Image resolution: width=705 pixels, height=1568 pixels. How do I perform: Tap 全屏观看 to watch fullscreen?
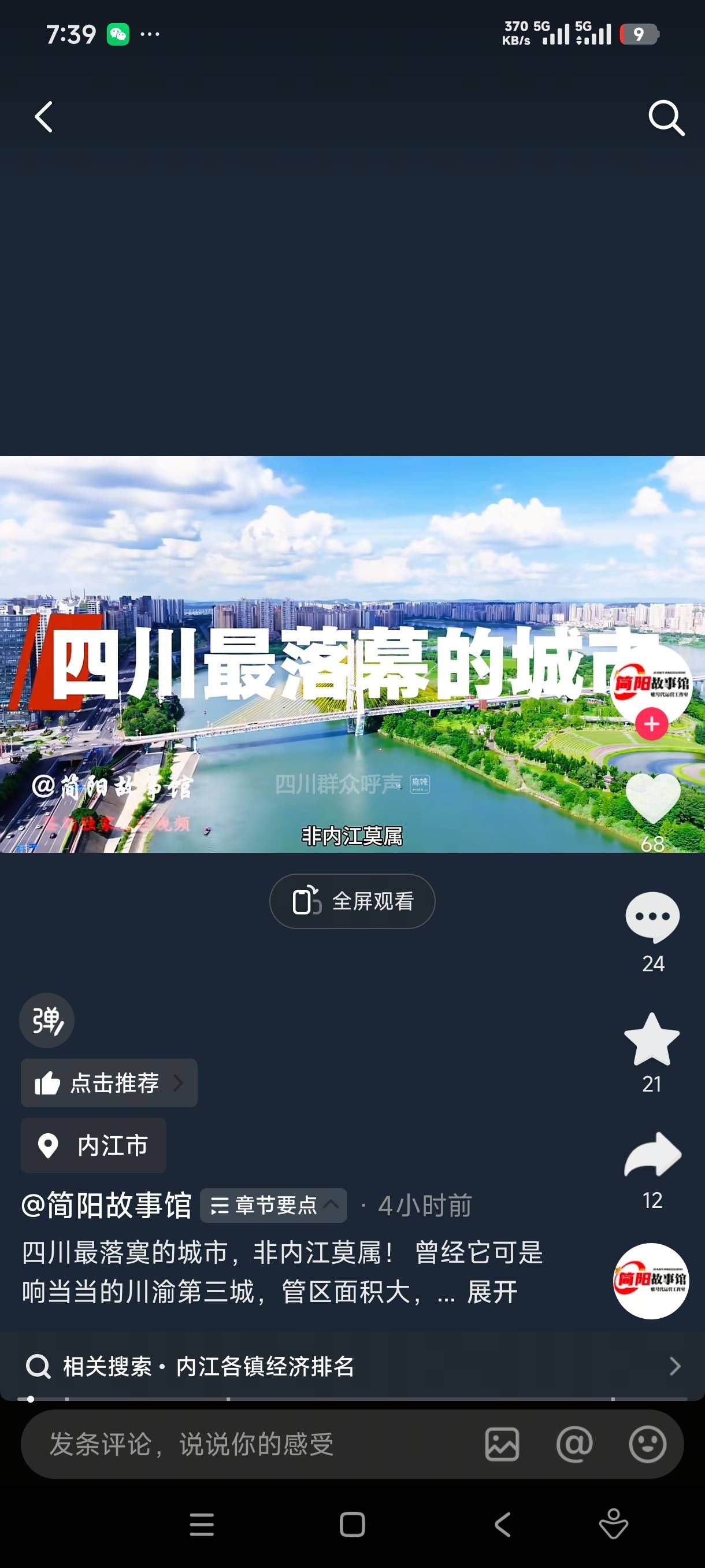[x=352, y=901]
